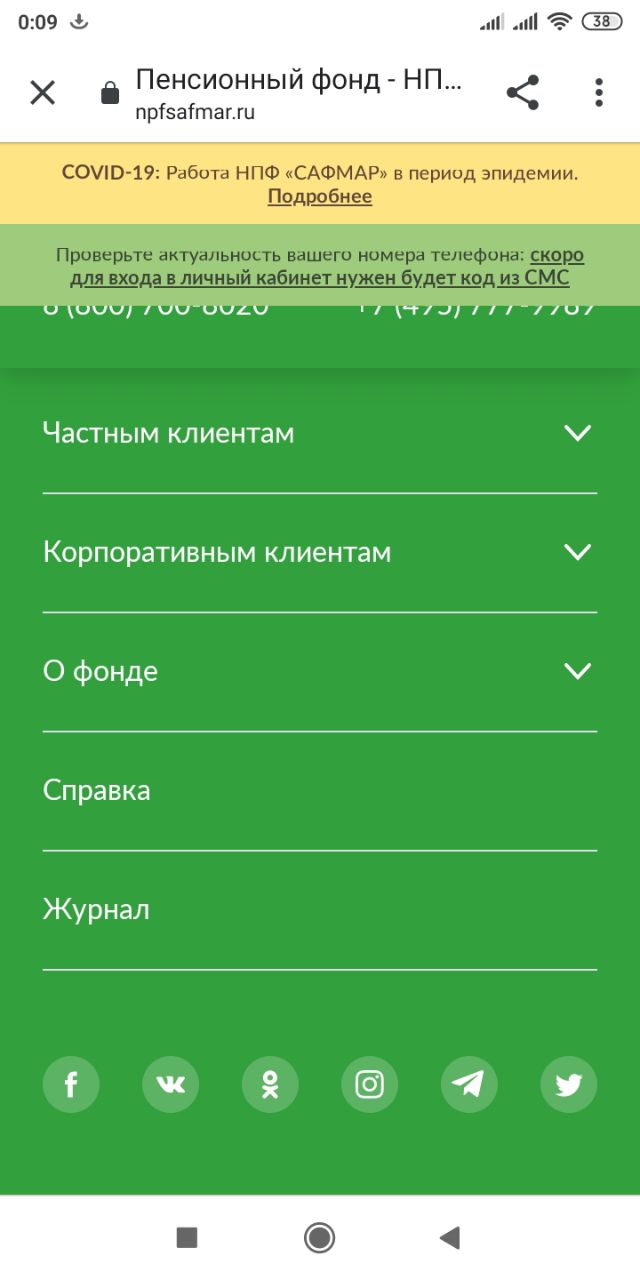Open the Telegram channel

[469, 1085]
